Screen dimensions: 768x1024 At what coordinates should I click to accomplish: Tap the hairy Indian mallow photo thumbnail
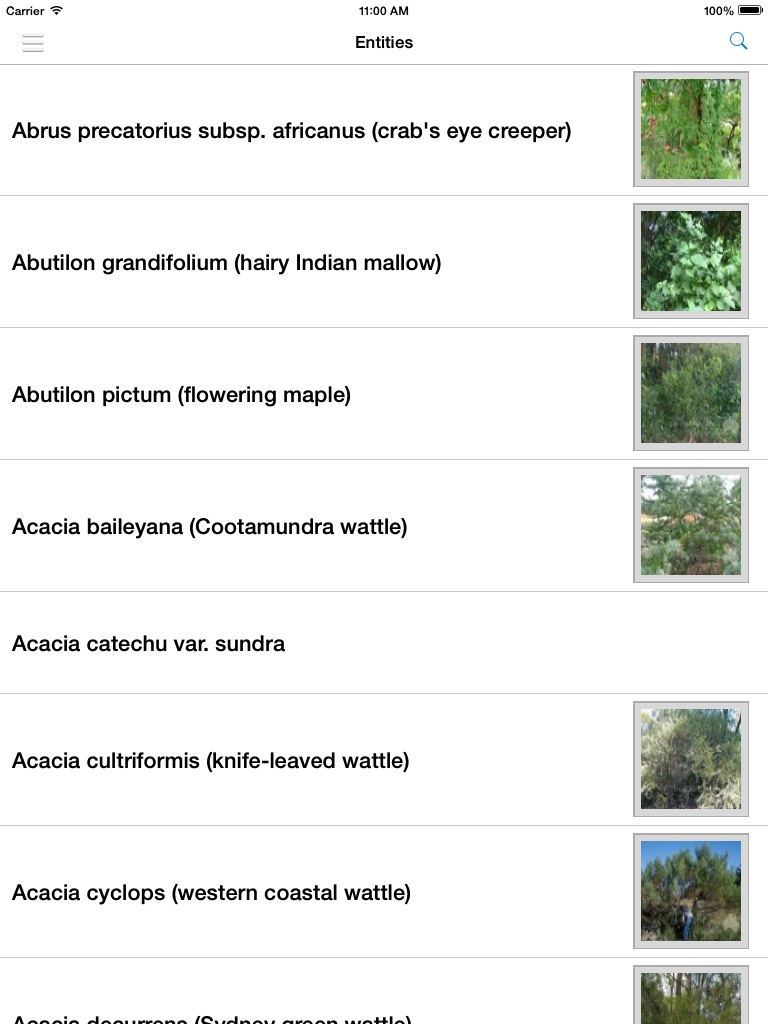pyautogui.click(x=690, y=261)
